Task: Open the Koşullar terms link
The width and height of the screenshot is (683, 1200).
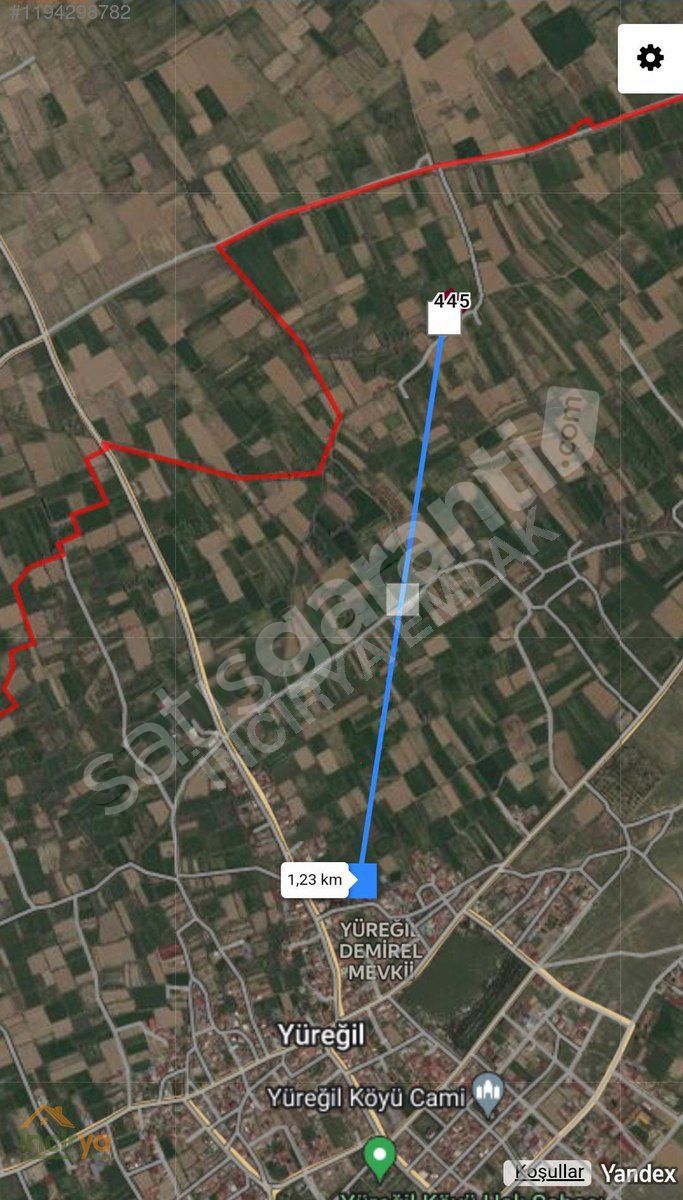Action: pos(550,1172)
